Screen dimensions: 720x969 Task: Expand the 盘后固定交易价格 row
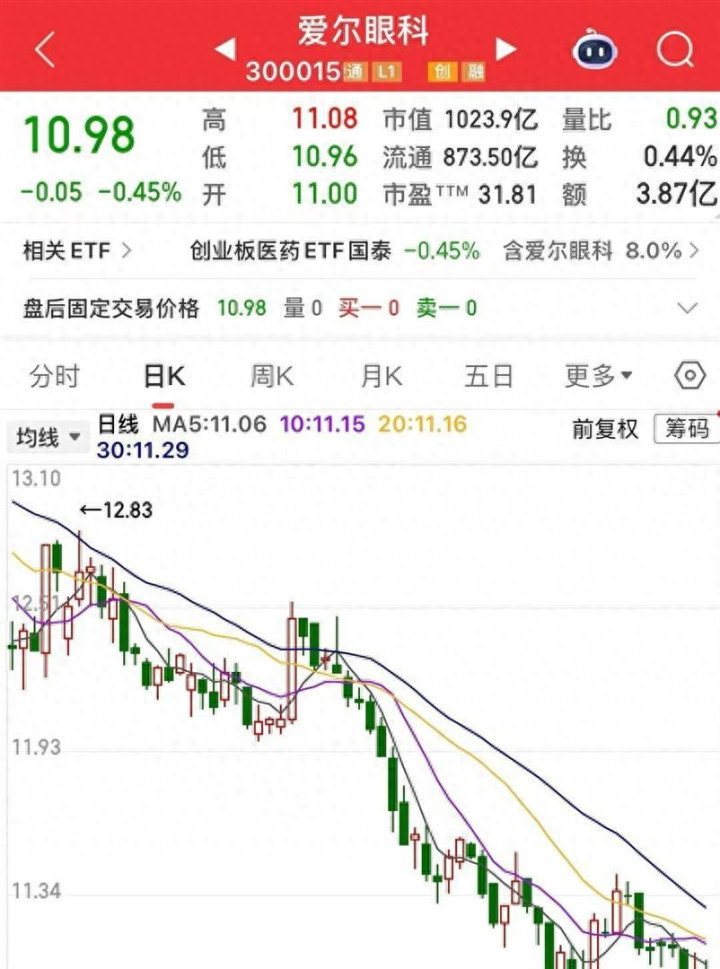tap(687, 308)
